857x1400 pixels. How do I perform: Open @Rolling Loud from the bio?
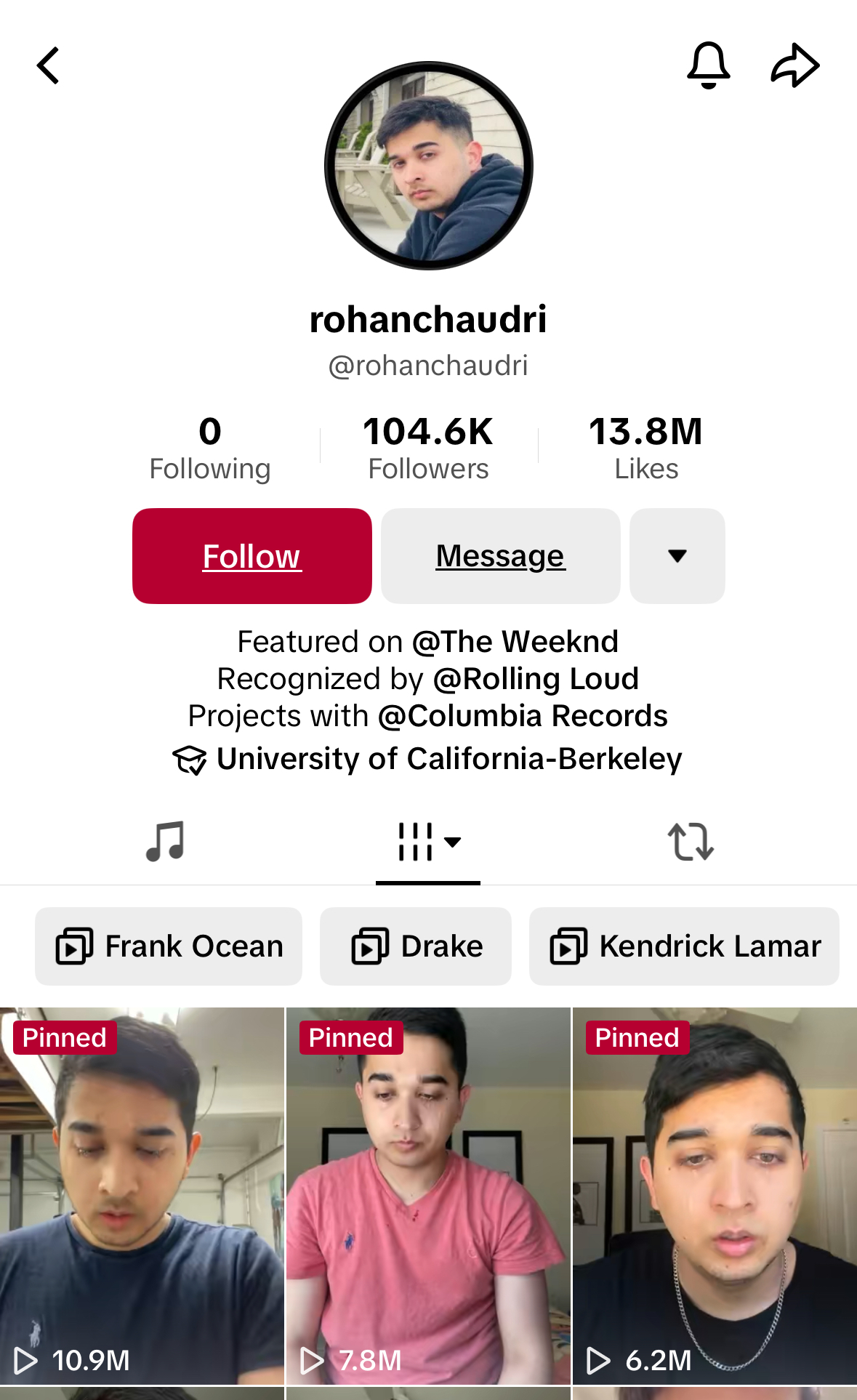point(535,678)
